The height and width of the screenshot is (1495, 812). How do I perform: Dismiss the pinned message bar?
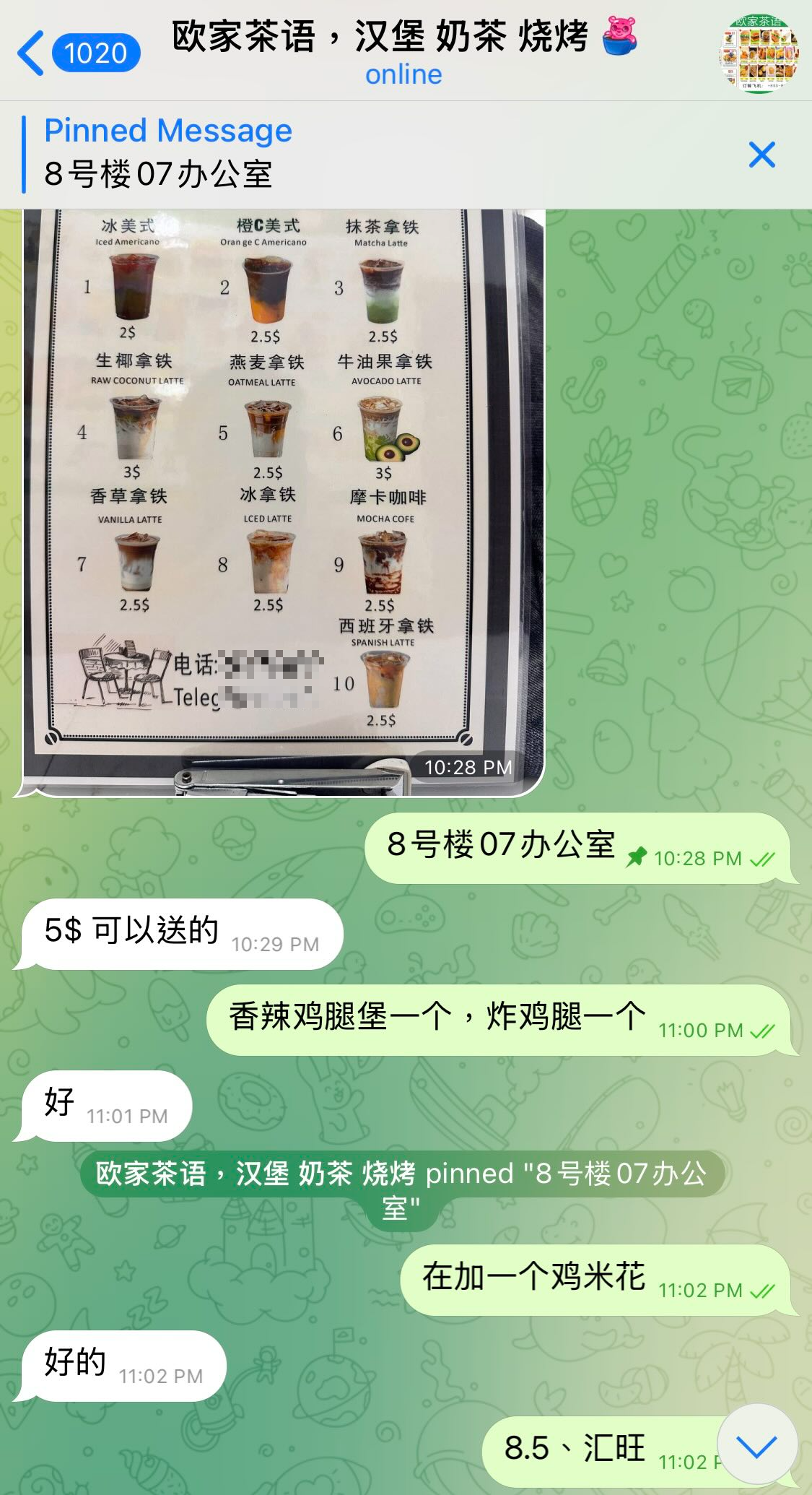point(761,155)
